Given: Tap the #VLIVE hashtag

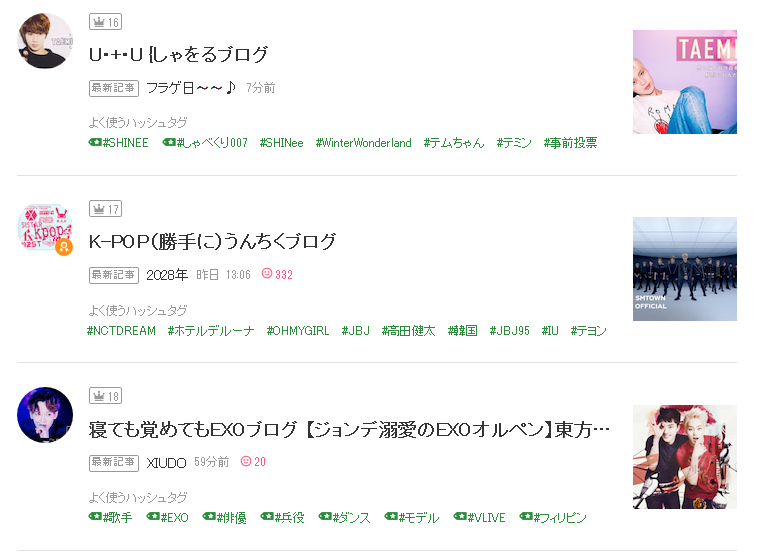Looking at the screenshot, I should click(479, 518).
